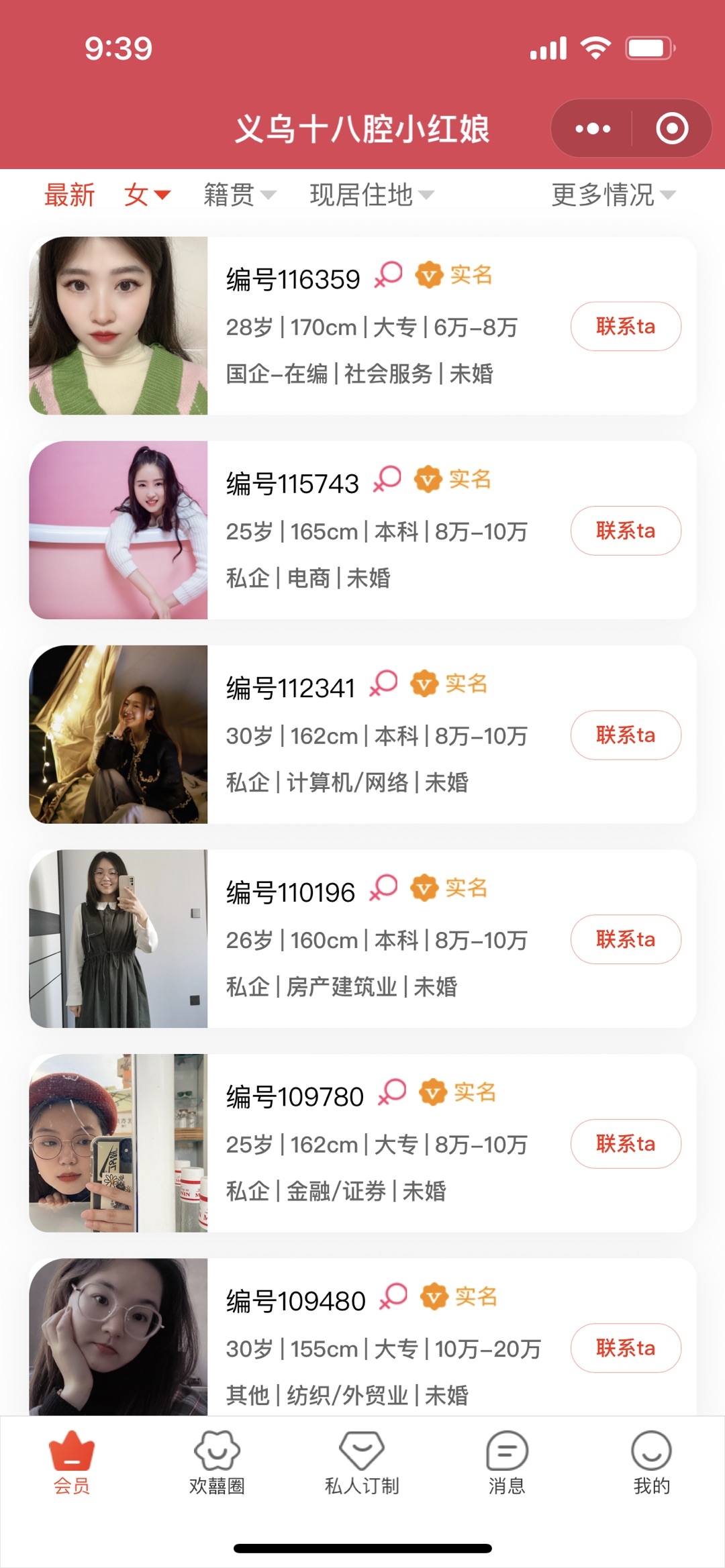Go to the 私人订制 tab
725x1568 pixels.
(x=362, y=1463)
